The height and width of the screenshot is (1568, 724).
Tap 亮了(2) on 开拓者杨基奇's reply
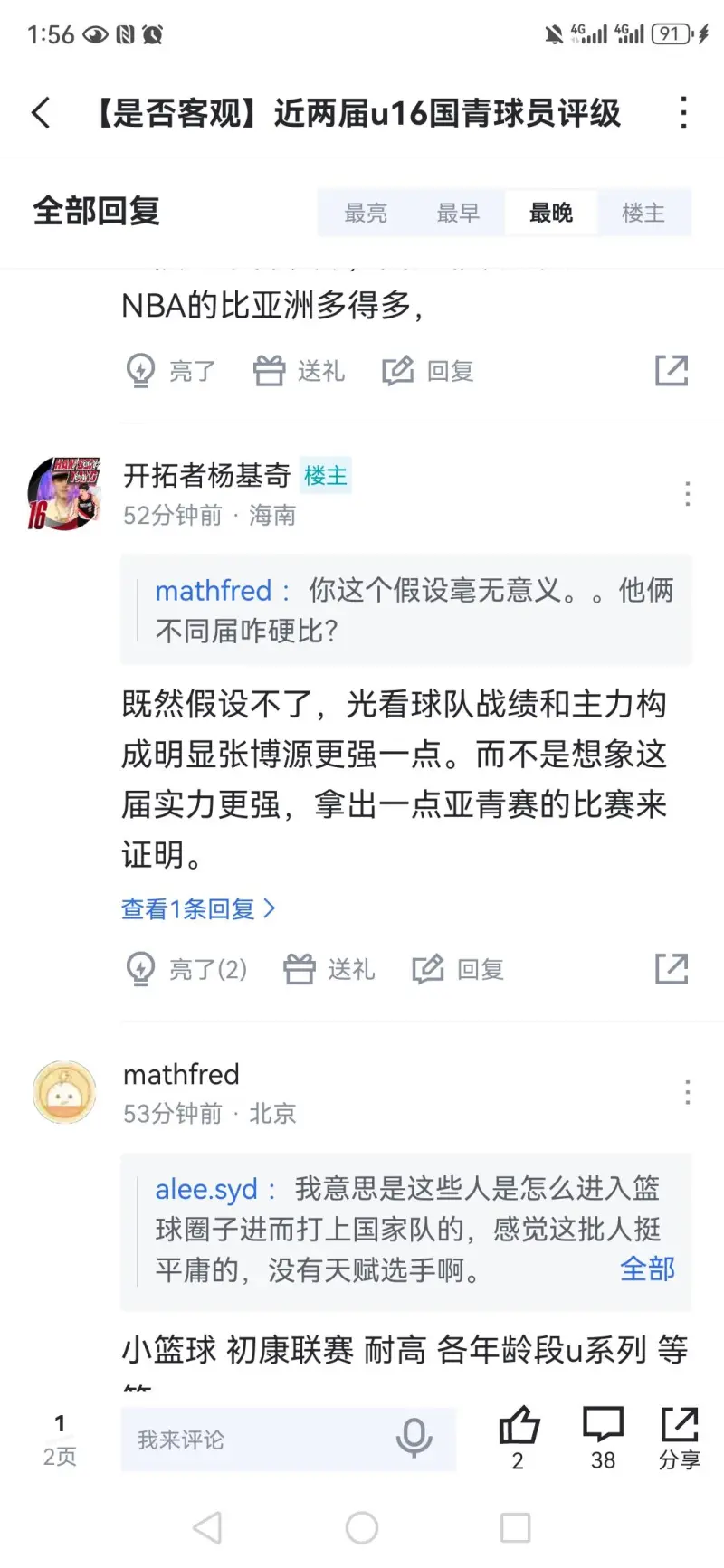[186, 969]
